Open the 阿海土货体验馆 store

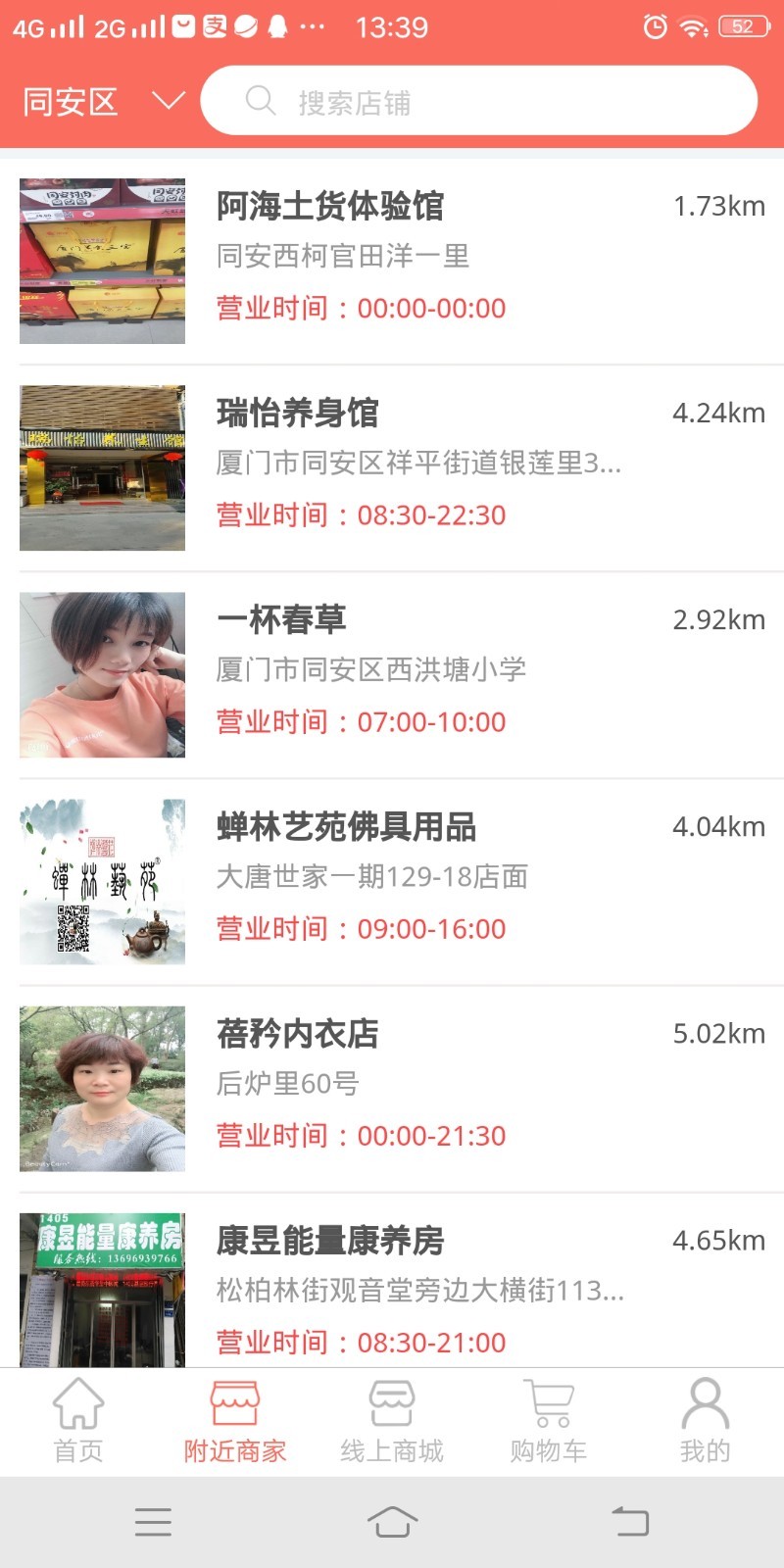(x=392, y=260)
